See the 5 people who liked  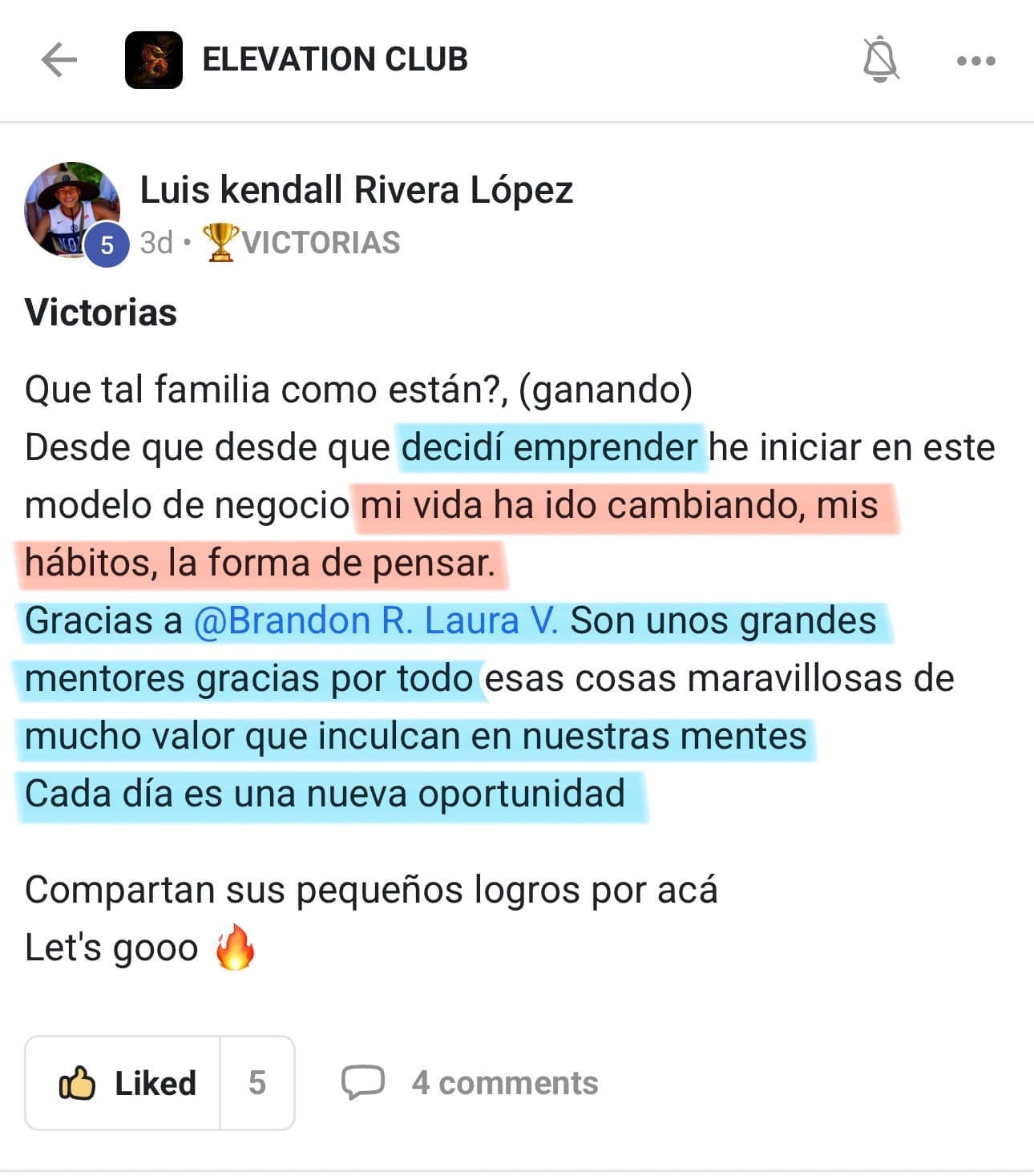256,1083
